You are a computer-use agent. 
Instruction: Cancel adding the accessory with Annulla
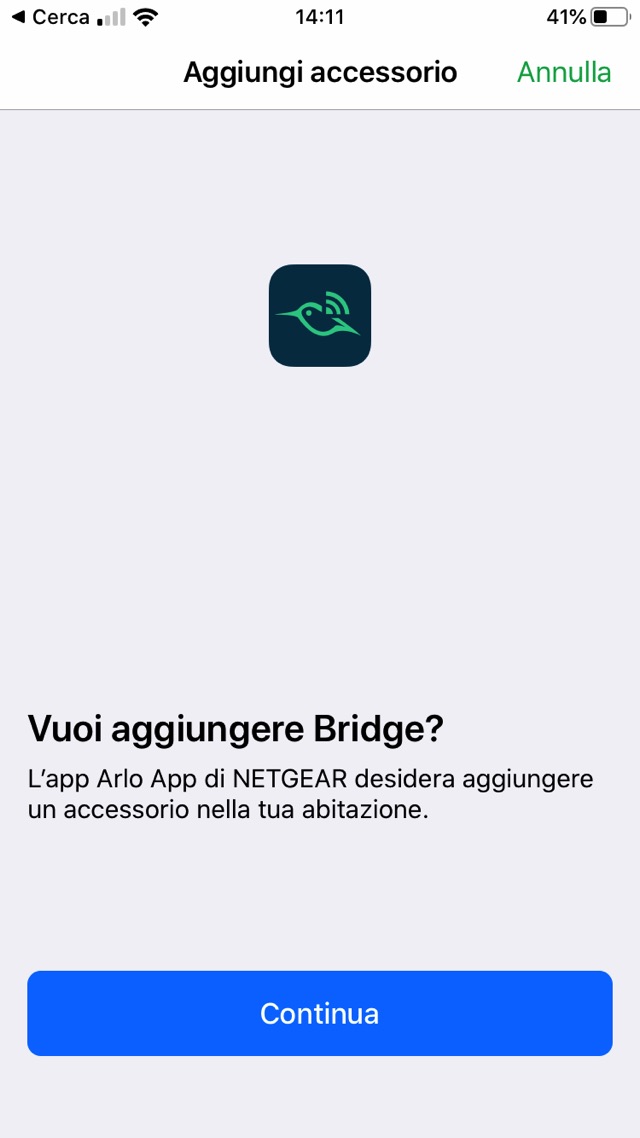[563, 72]
